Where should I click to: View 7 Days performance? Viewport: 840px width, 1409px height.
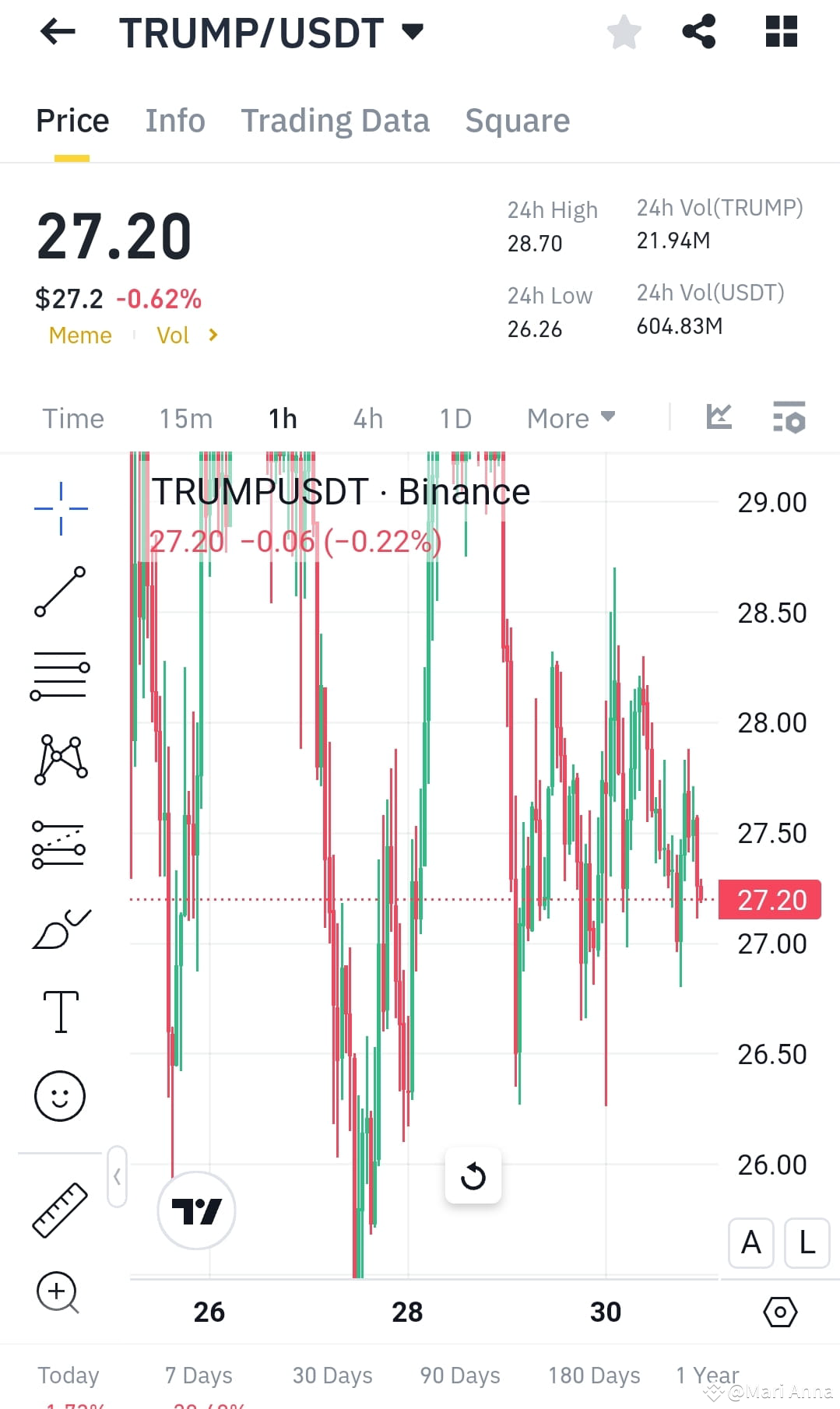198,1375
